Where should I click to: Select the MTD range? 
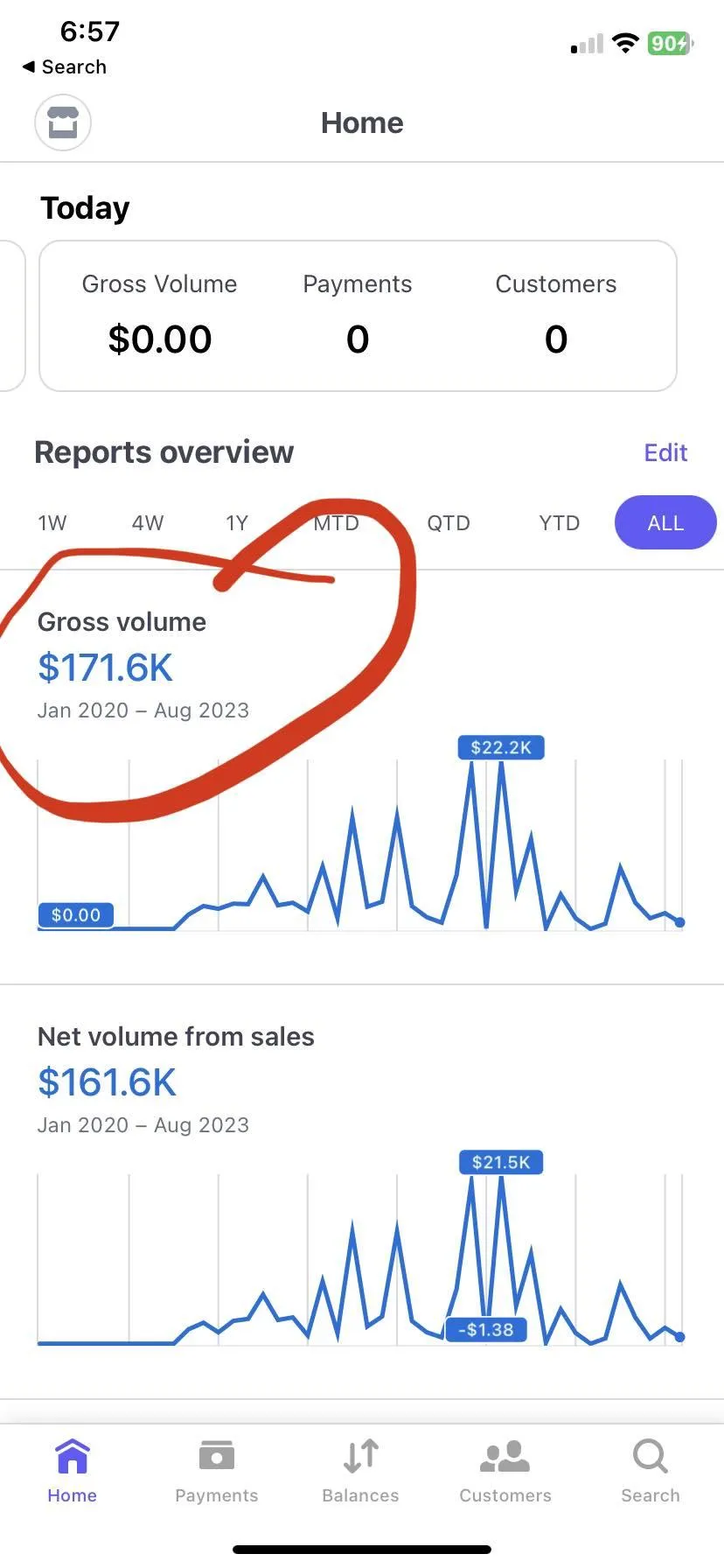(337, 523)
